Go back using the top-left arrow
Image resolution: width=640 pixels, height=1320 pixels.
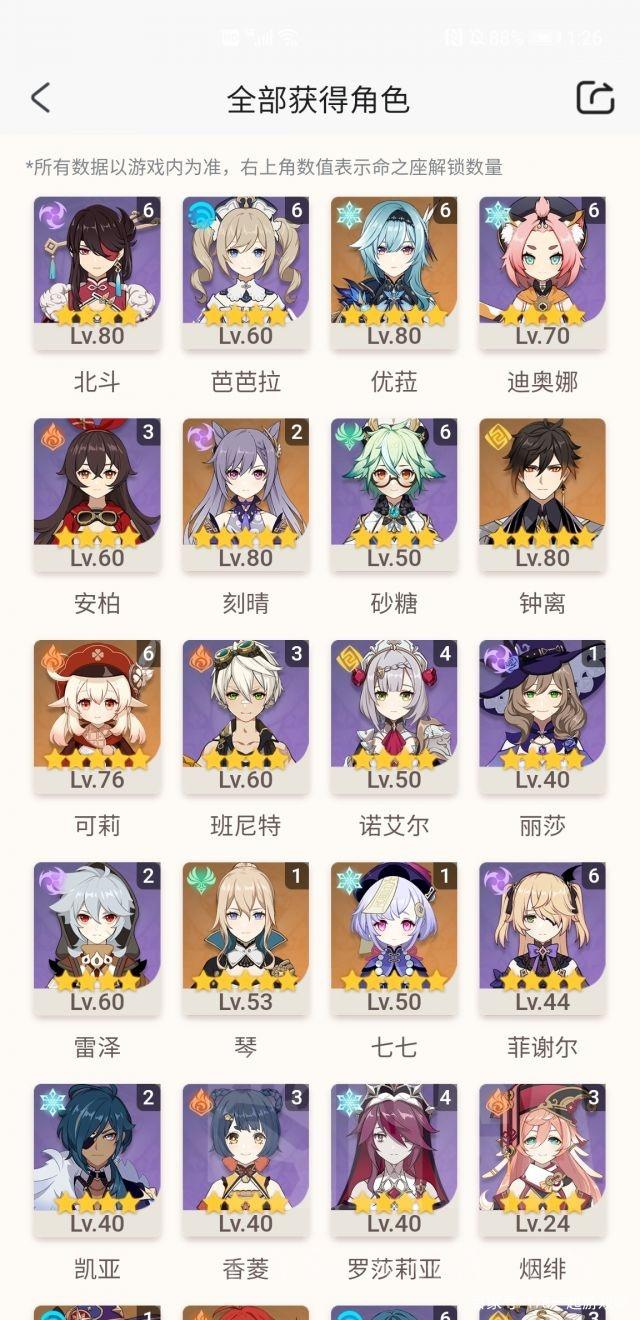click(40, 98)
